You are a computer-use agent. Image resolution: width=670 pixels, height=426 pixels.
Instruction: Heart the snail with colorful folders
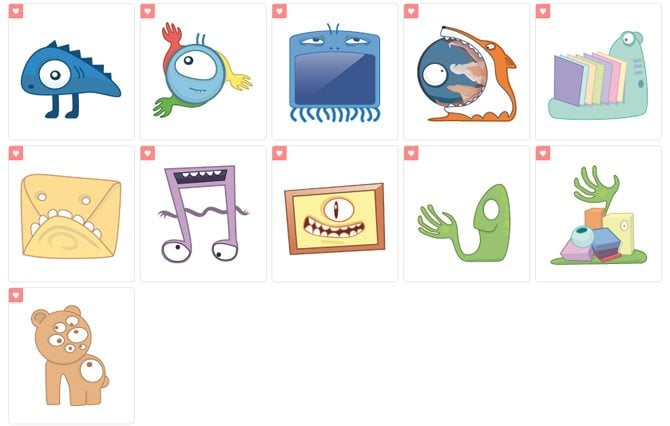point(544,12)
